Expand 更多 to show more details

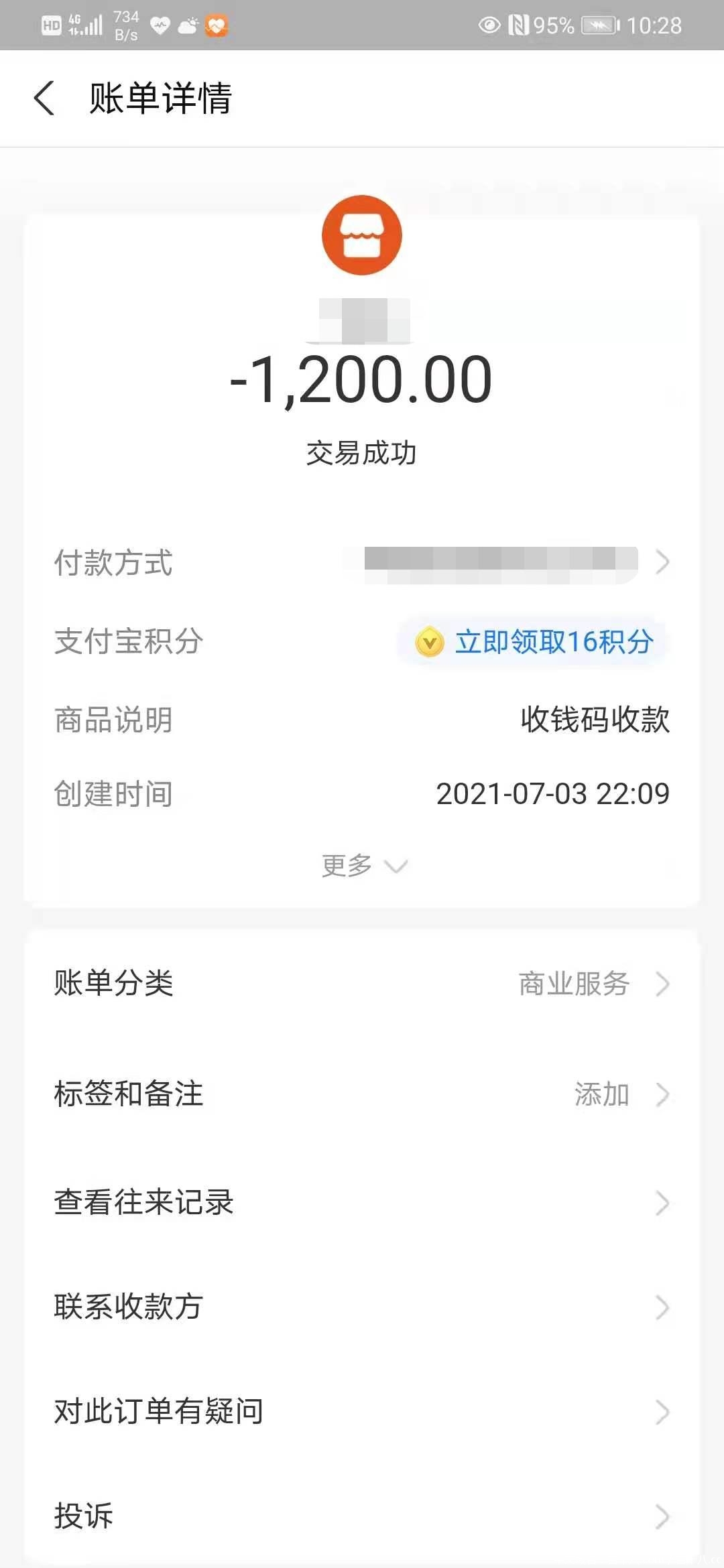pos(363,866)
